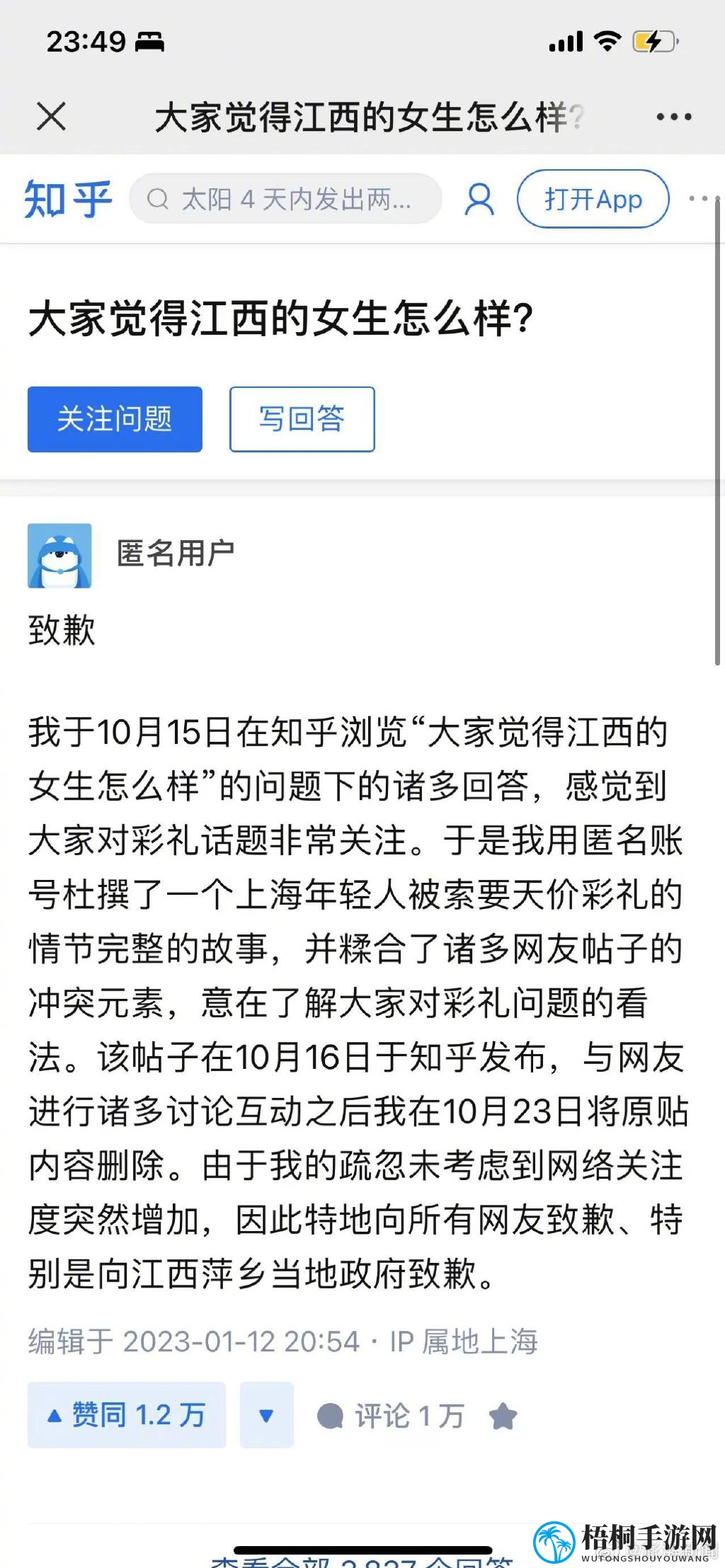Image resolution: width=725 pixels, height=1568 pixels.
Task: Open the user profile icon
Action: (x=479, y=199)
